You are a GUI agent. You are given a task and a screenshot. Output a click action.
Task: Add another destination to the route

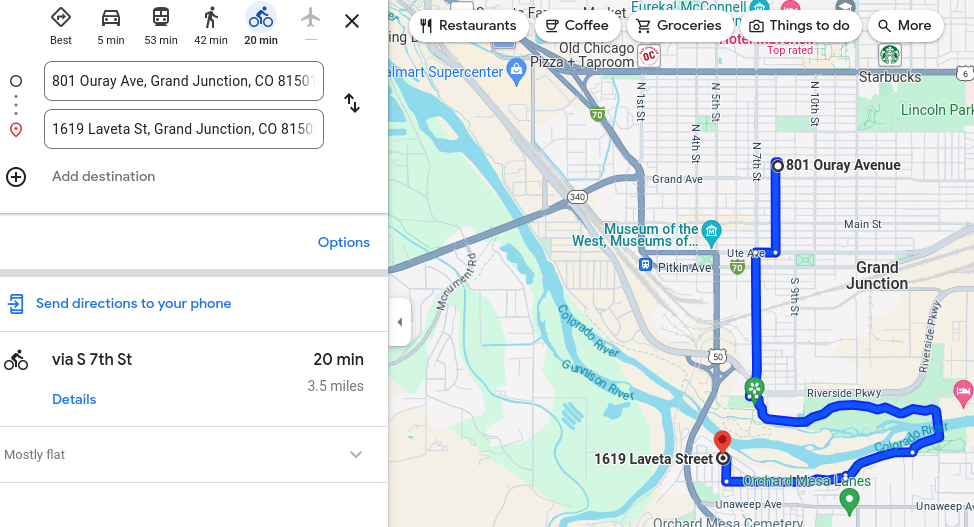click(103, 177)
